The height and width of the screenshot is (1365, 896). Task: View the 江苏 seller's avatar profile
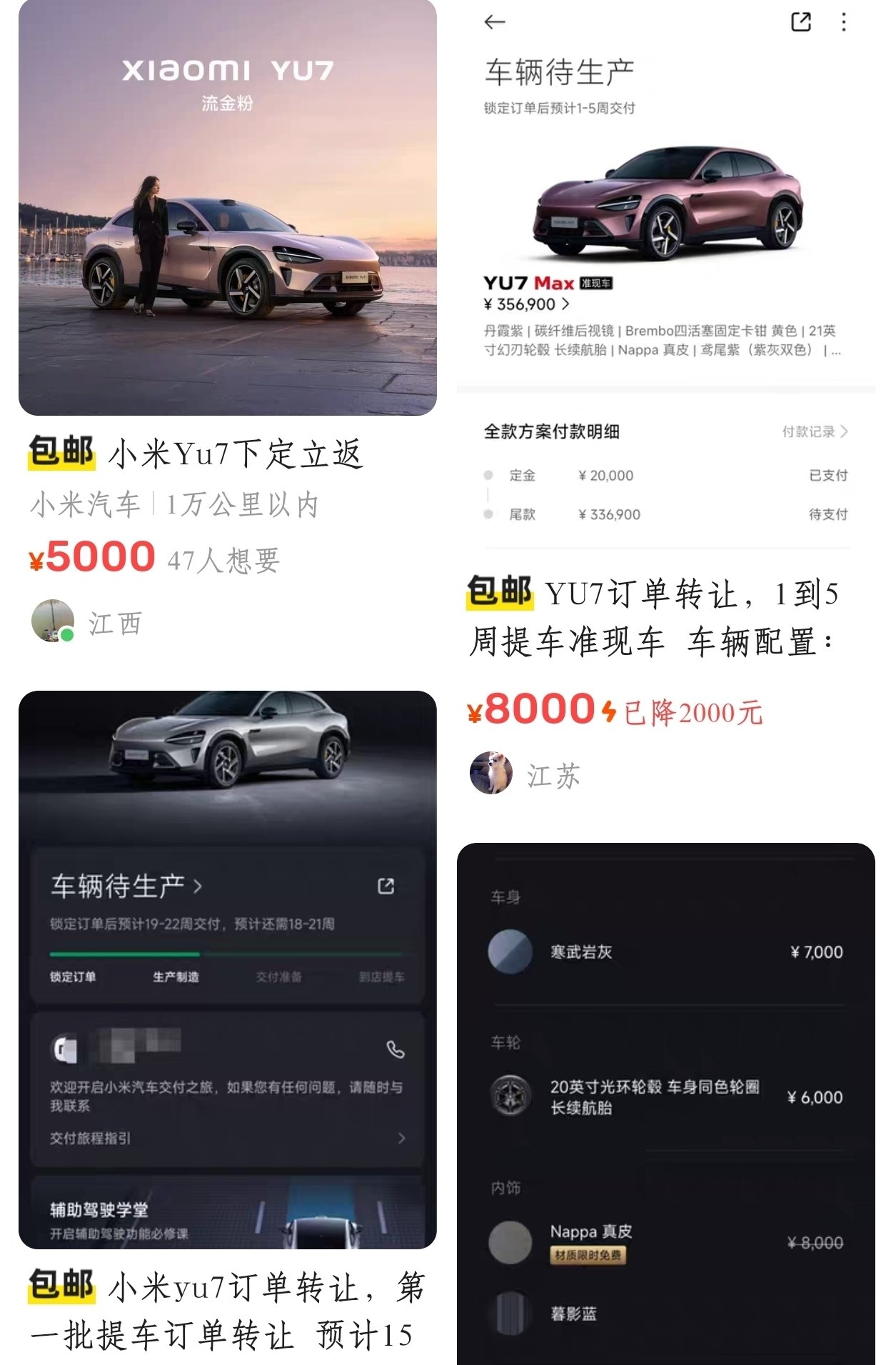491,773
